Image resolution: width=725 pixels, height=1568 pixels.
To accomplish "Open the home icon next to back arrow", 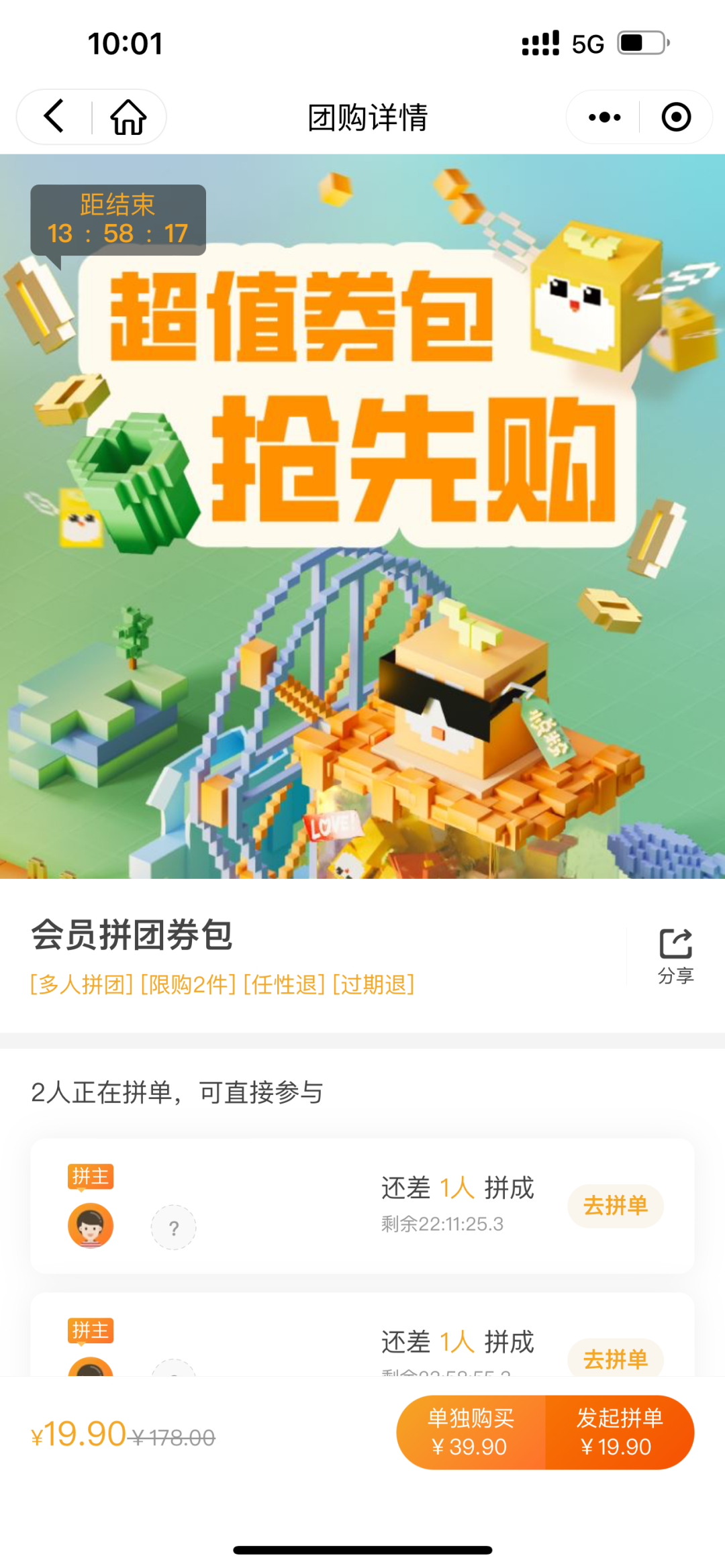I will [x=126, y=115].
